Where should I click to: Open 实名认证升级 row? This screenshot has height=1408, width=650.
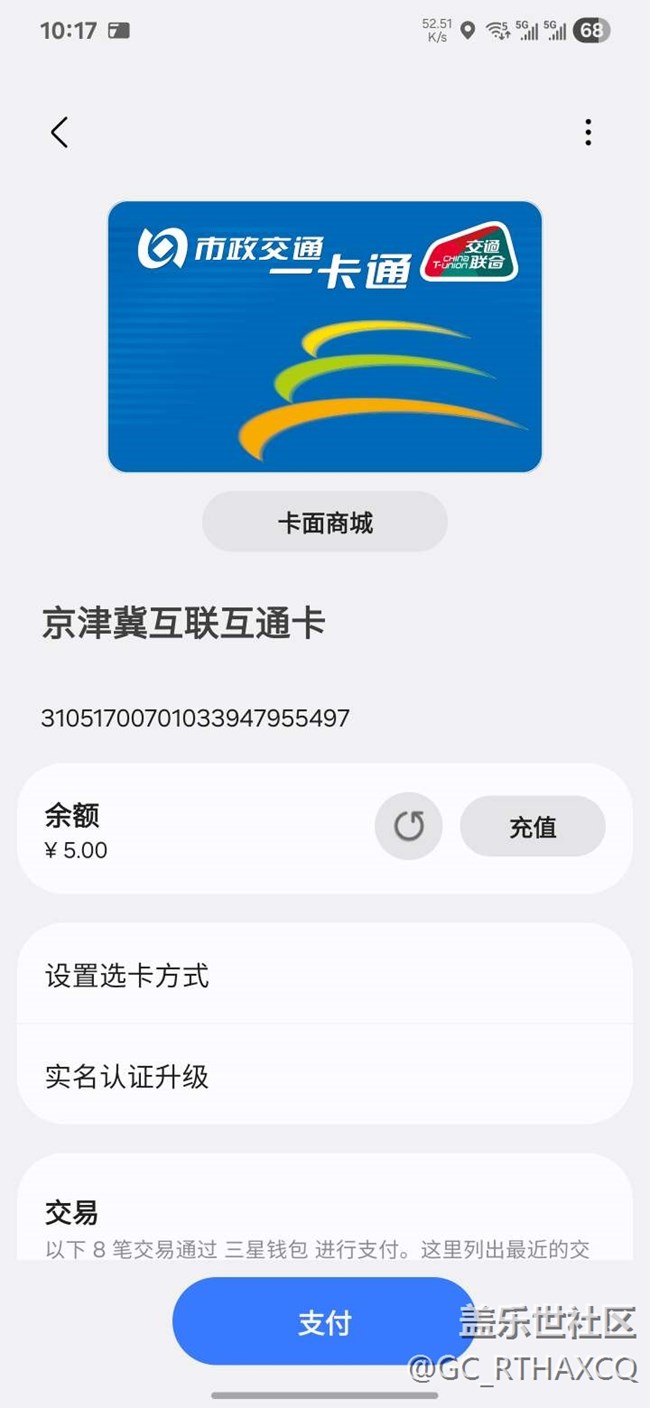(x=325, y=1076)
